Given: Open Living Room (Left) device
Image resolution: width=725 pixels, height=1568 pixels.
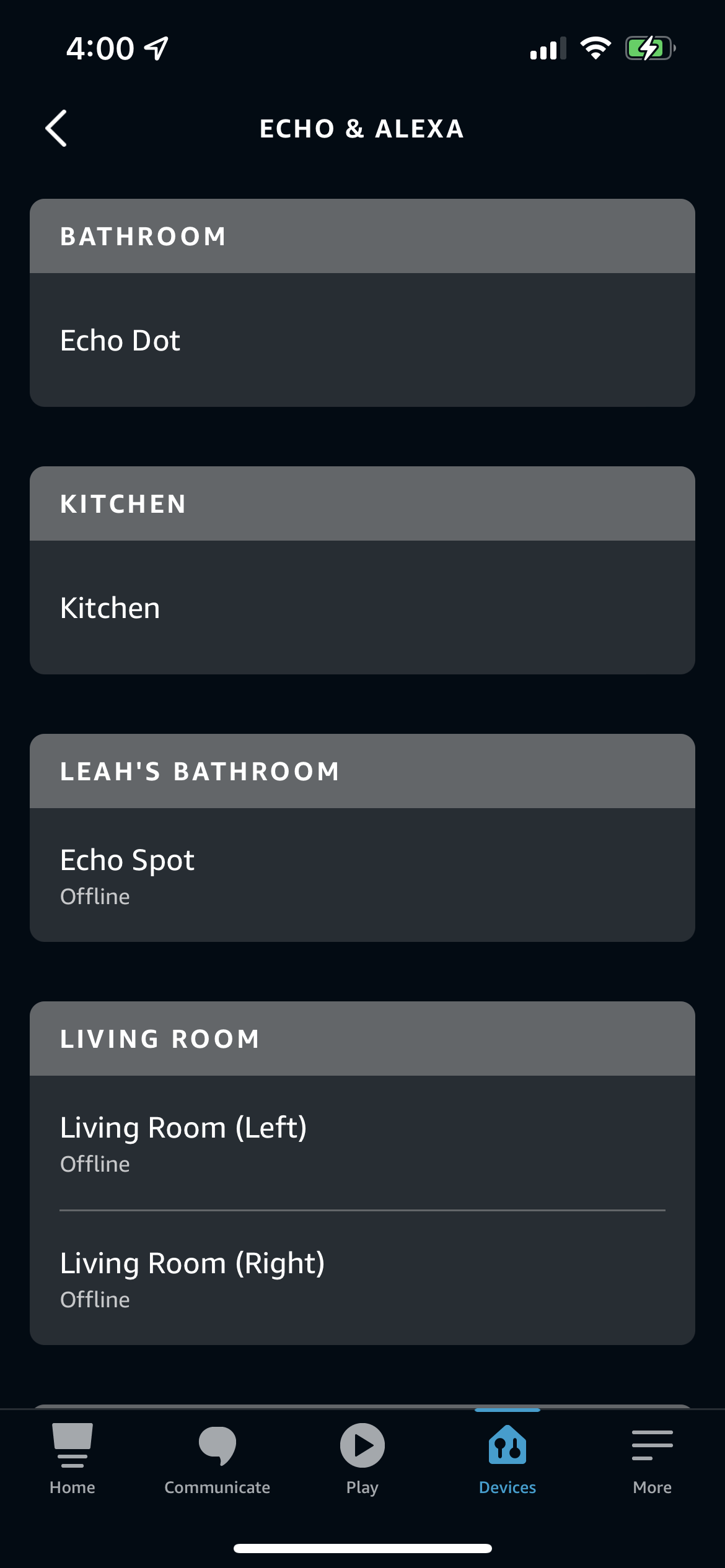Looking at the screenshot, I should pos(362,1143).
